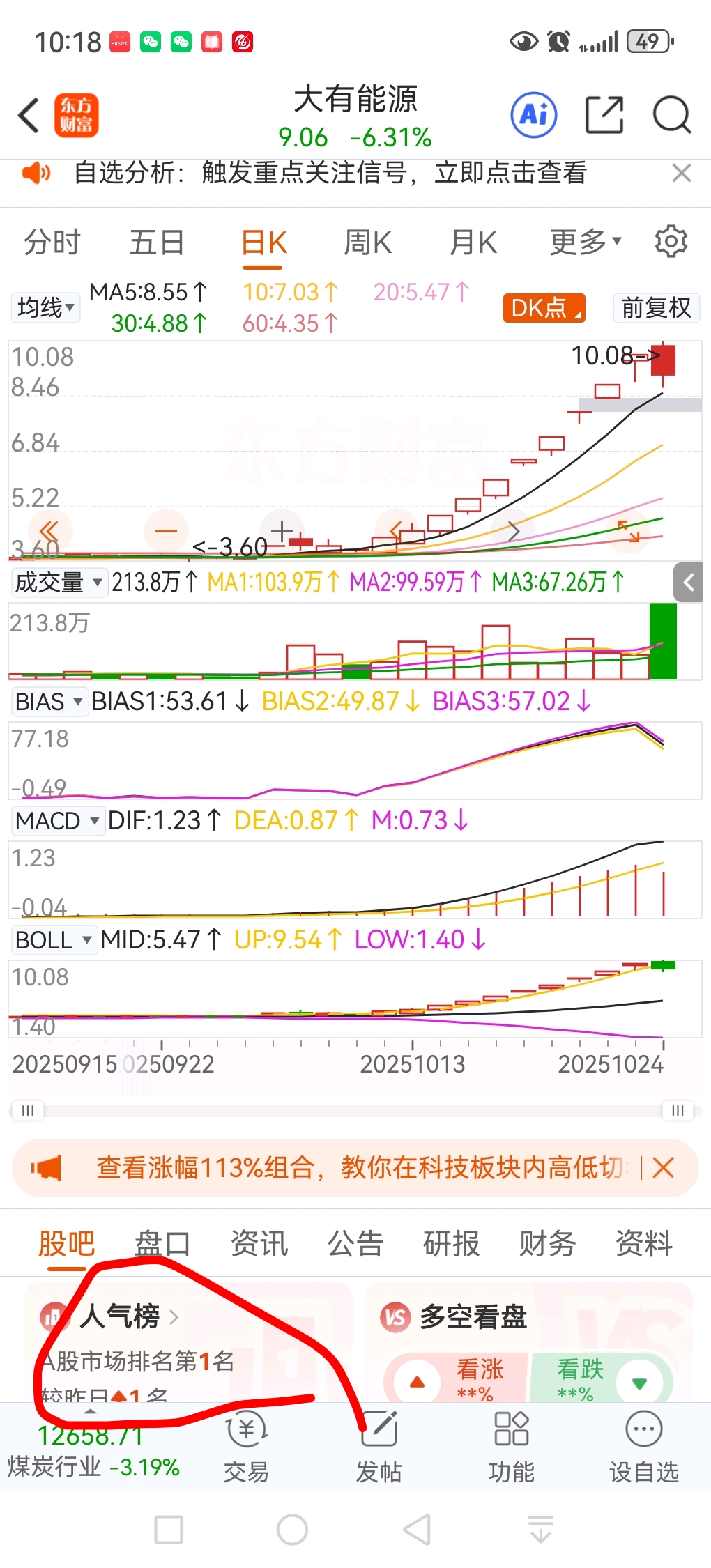Open the 均线 indicator dropdown

point(45,307)
